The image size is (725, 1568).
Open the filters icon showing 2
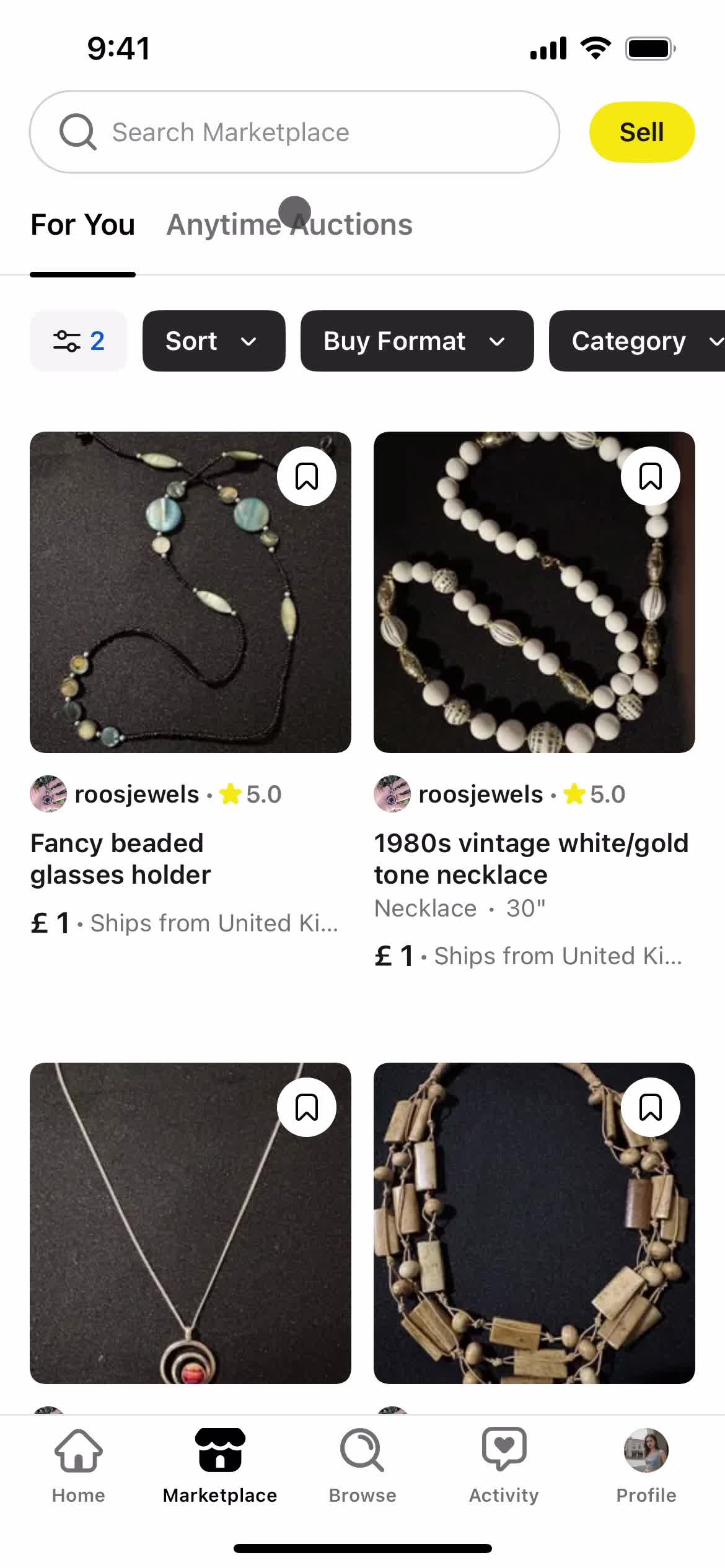tap(78, 341)
